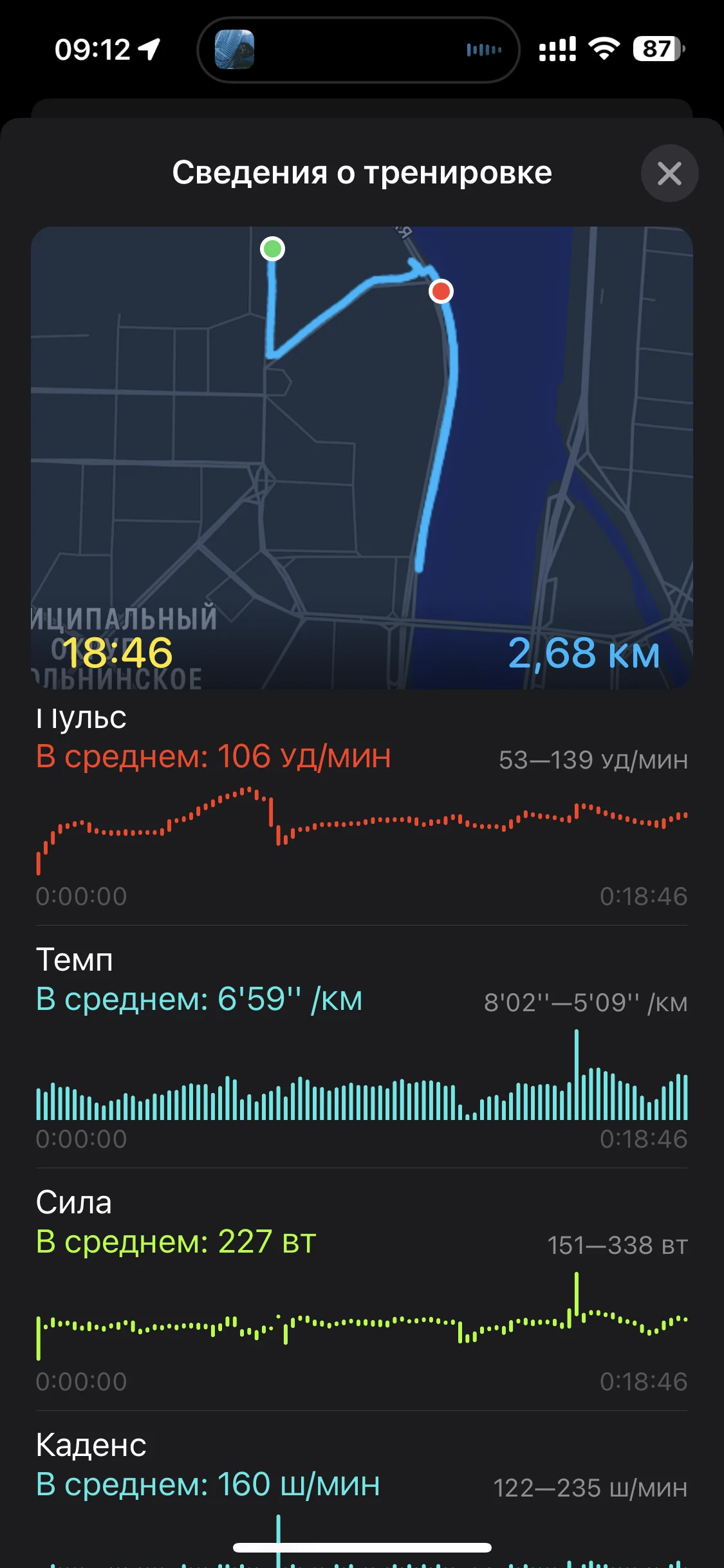Screen dimensions: 724x1568
Task: Open the Dynamic Island now-playing activity
Action: pos(358,50)
